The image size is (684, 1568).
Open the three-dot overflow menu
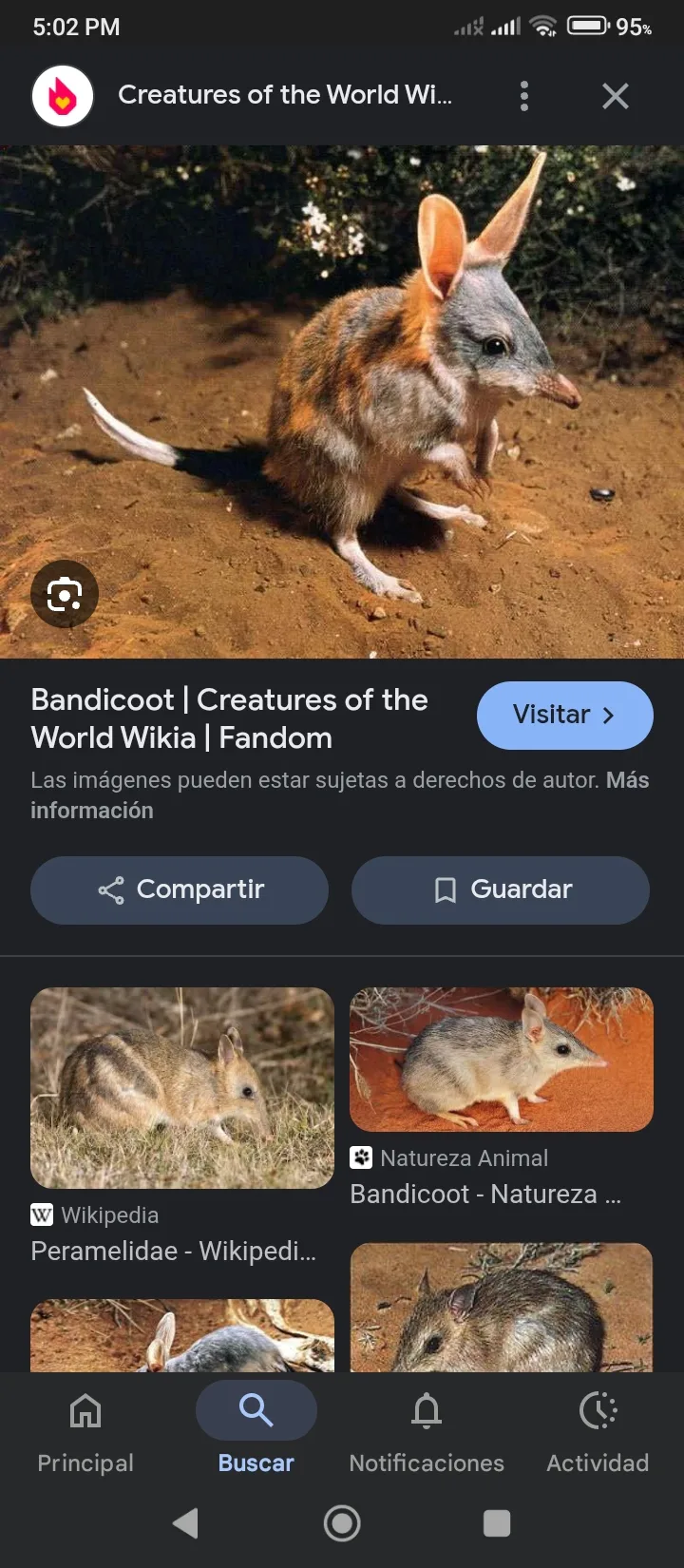coord(524,96)
